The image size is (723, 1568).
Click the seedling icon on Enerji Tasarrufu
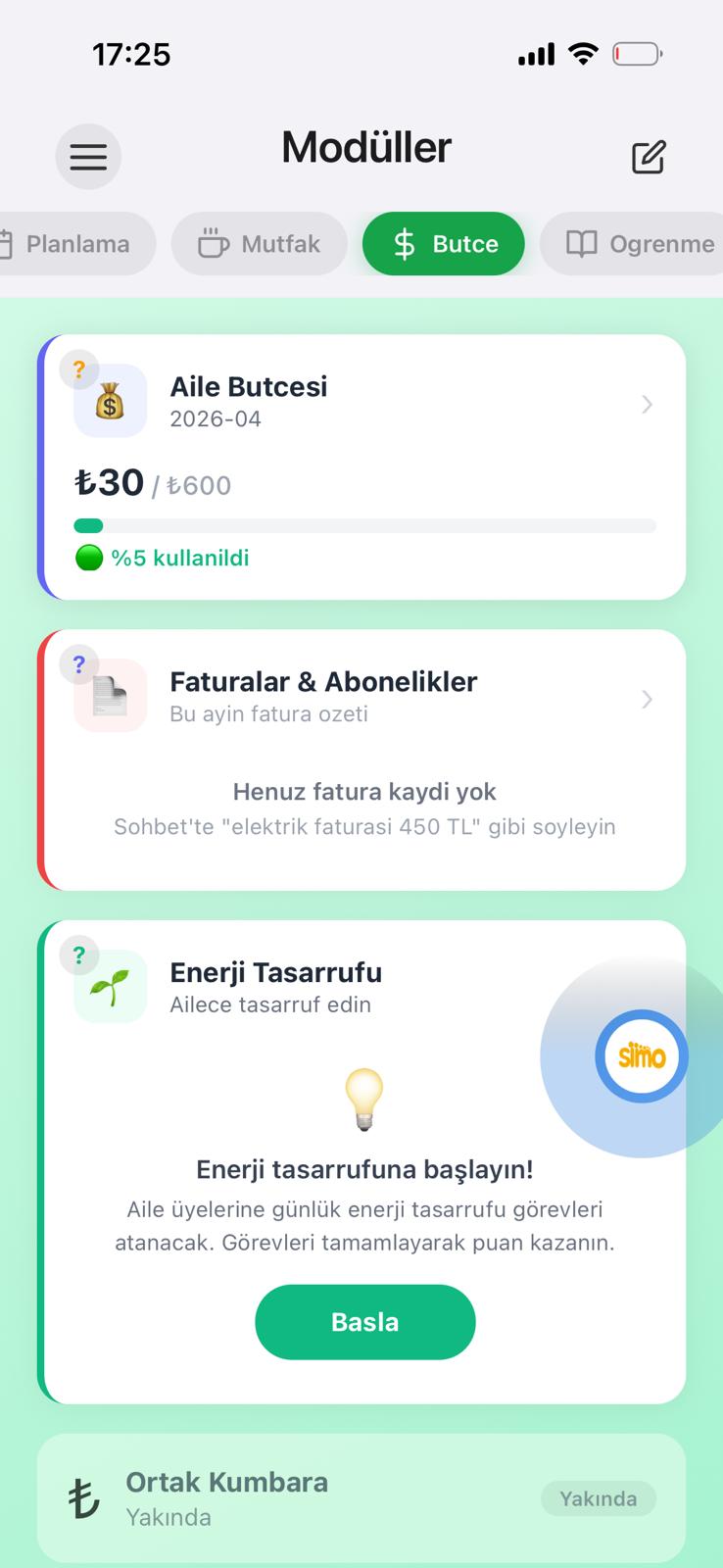coord(110,986)
